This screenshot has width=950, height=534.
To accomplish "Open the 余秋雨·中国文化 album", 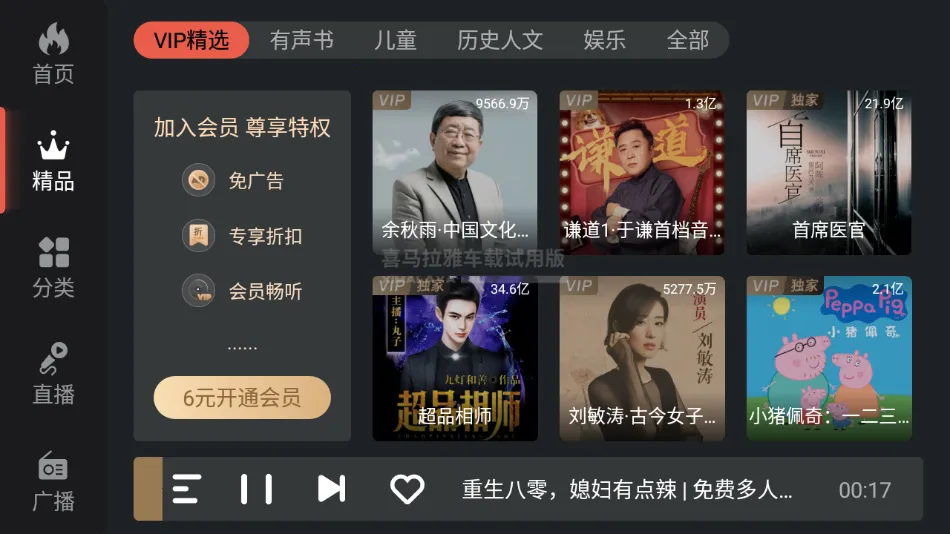I will coord(455,173).
